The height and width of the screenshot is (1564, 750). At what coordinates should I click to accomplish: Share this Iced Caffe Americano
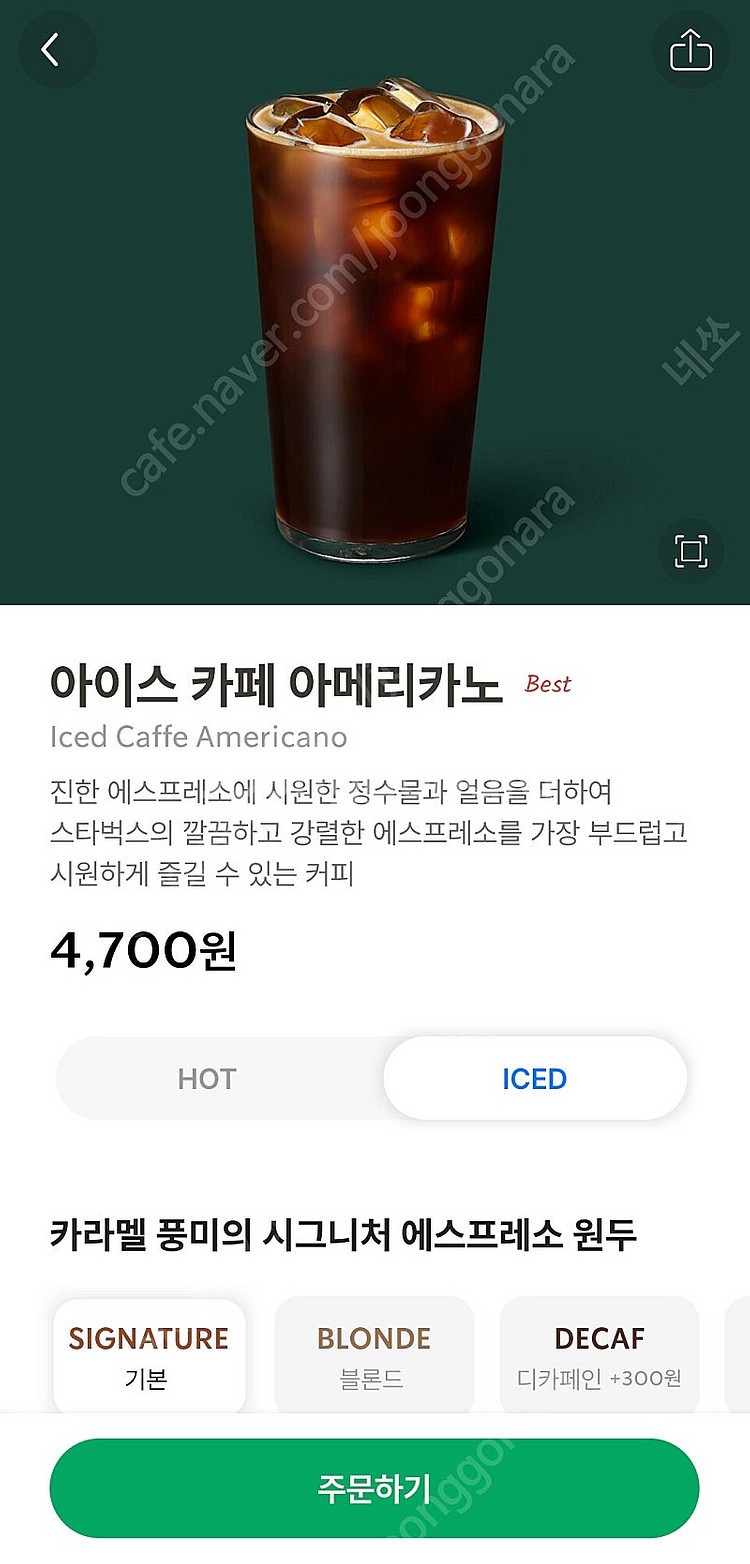690,49
